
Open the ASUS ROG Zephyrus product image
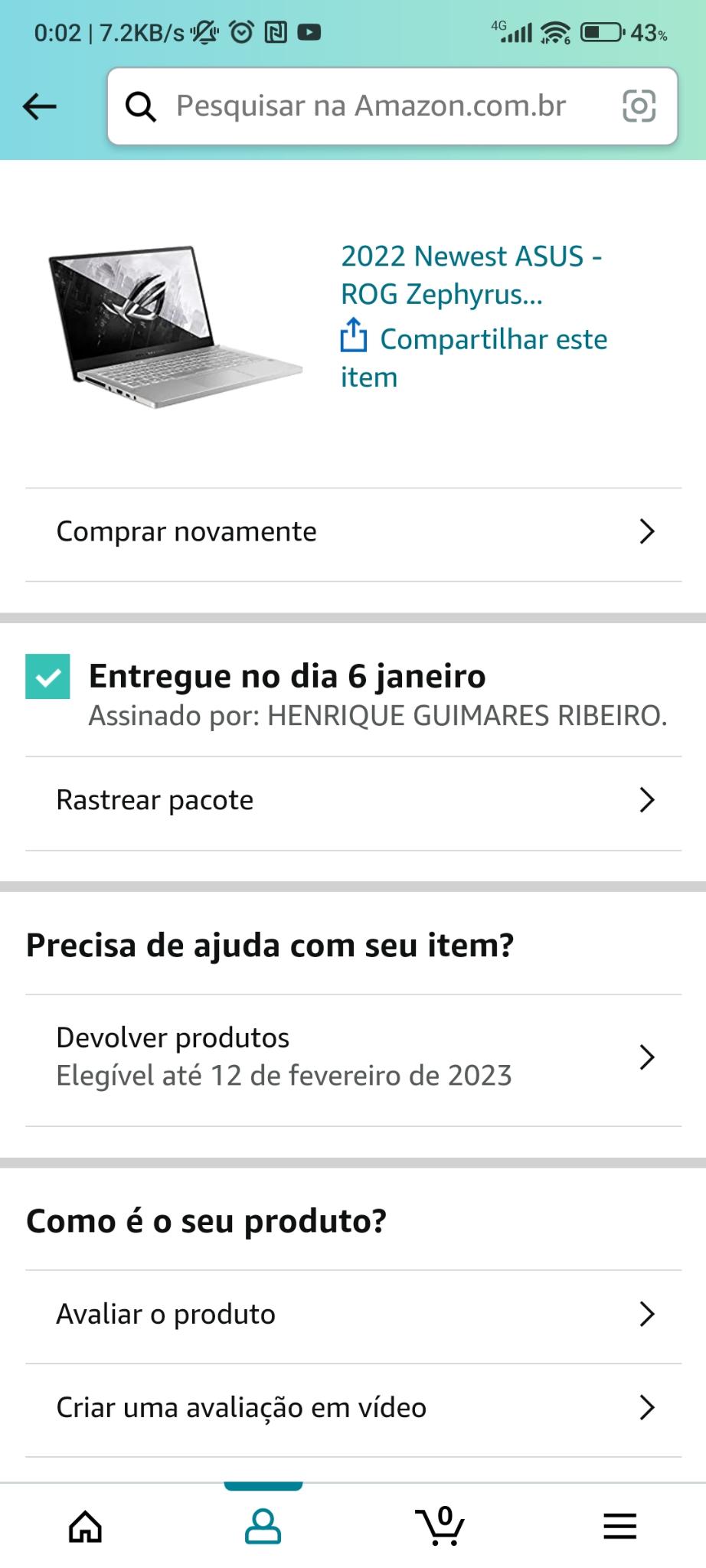pos(175,327)
